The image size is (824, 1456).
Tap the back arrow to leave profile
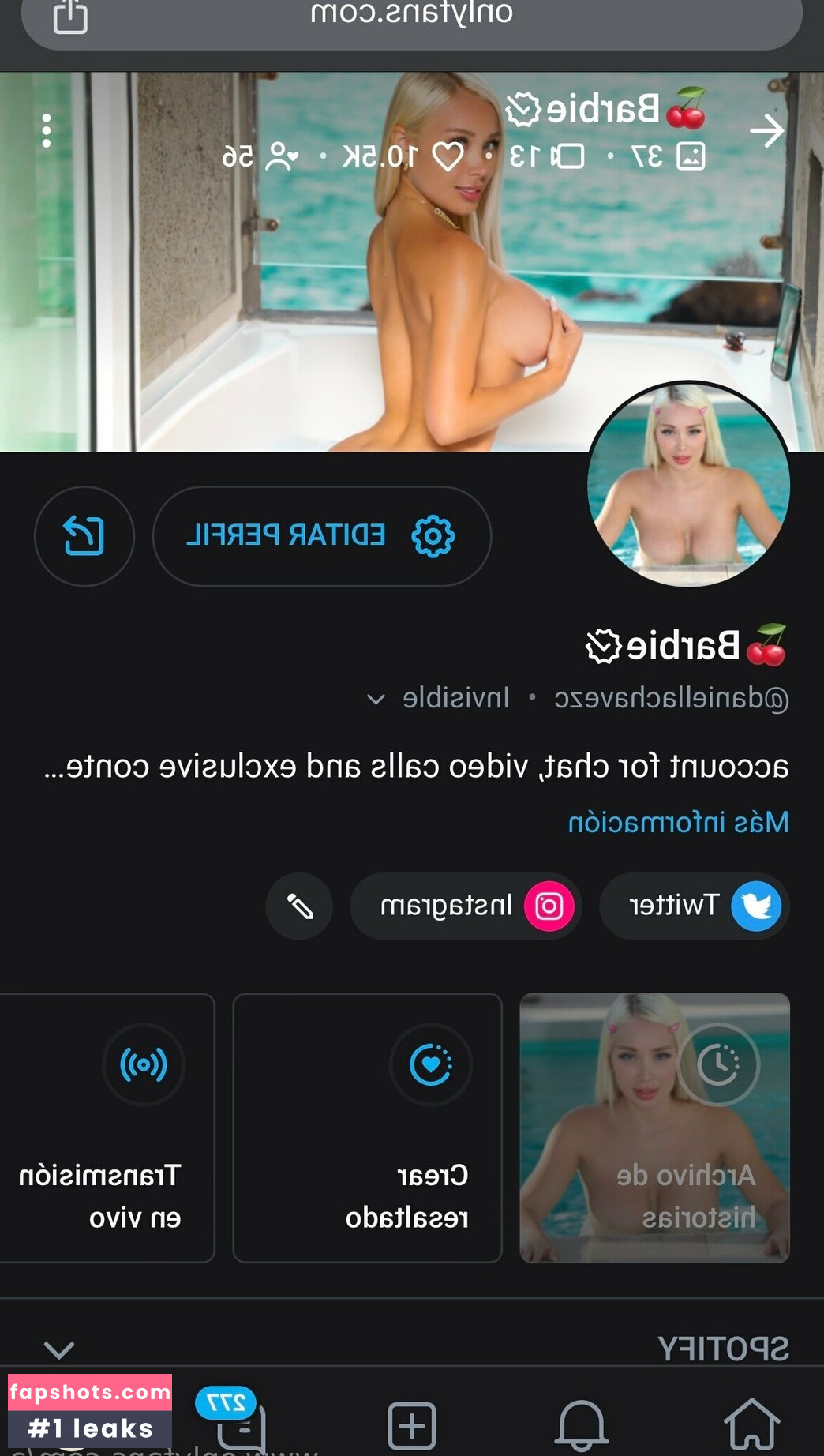(766, 131)
